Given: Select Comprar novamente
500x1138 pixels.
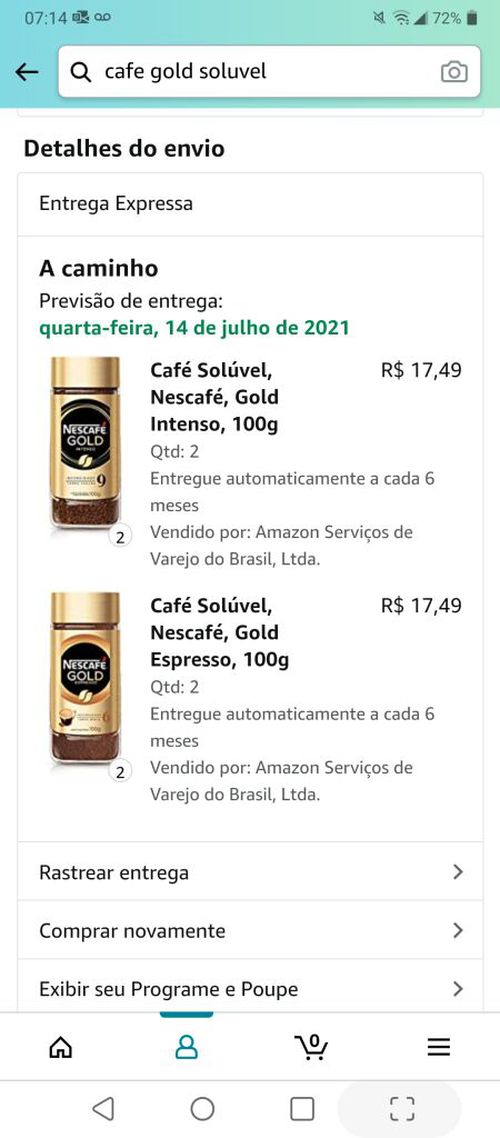Looking at the screenshot, I should pyautogui.click(x=250, y=930).
